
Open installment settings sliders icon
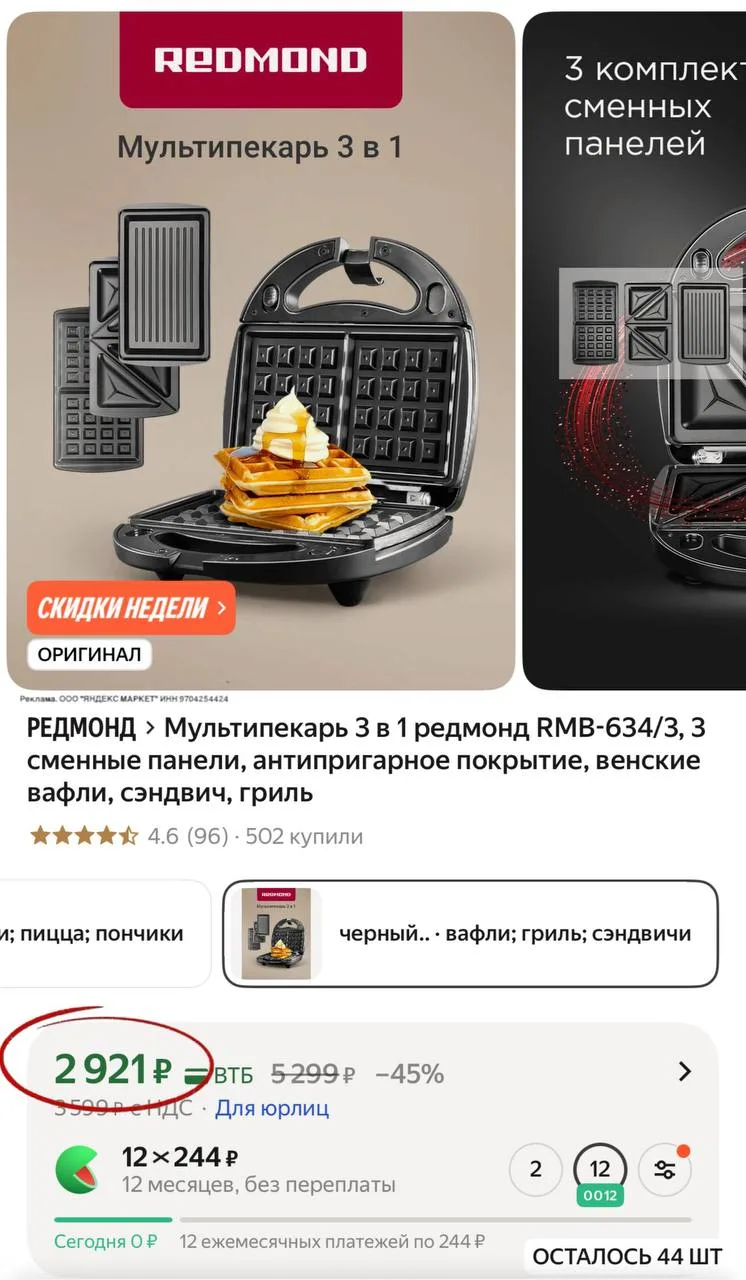[664, 1169]
